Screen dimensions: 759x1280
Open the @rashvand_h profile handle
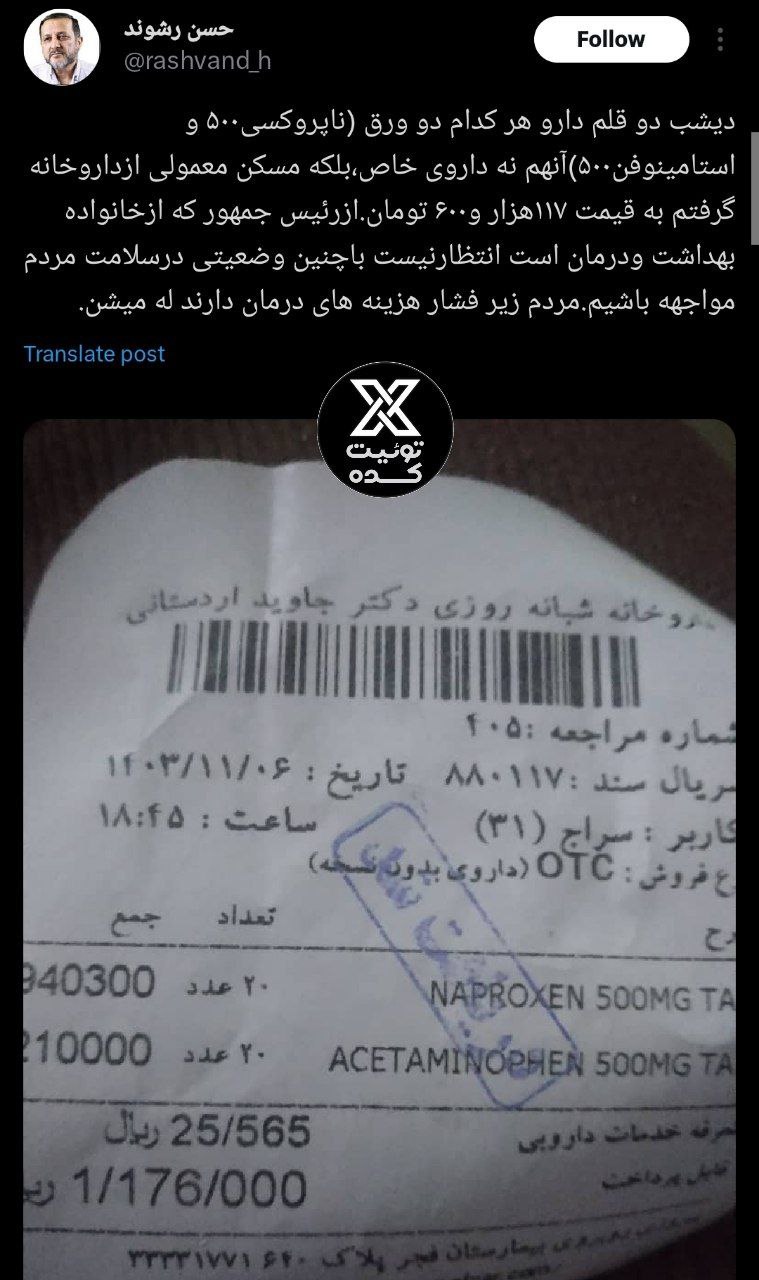tap(197, 62)
